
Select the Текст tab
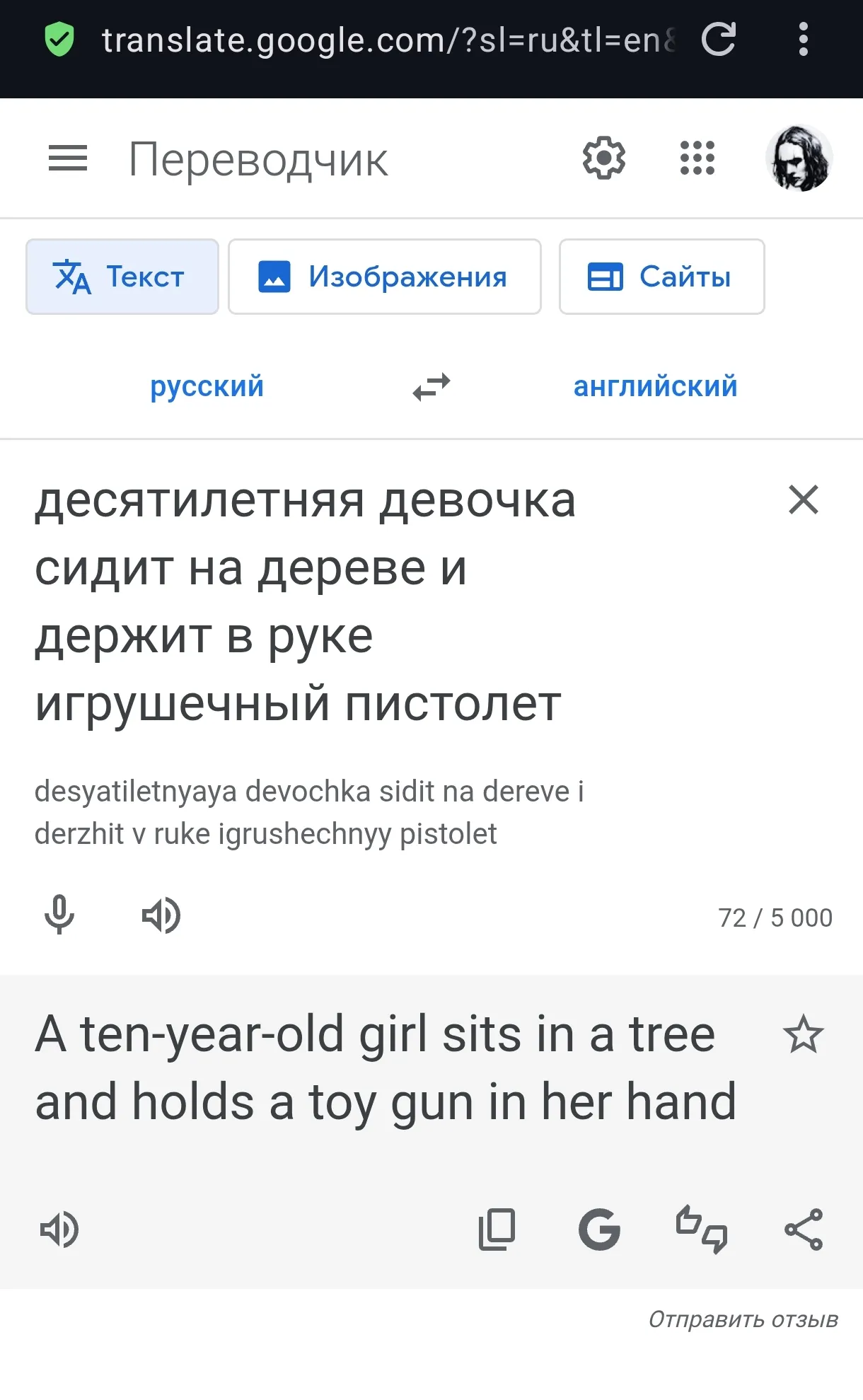pyautogui.click(x=122, y=277)
